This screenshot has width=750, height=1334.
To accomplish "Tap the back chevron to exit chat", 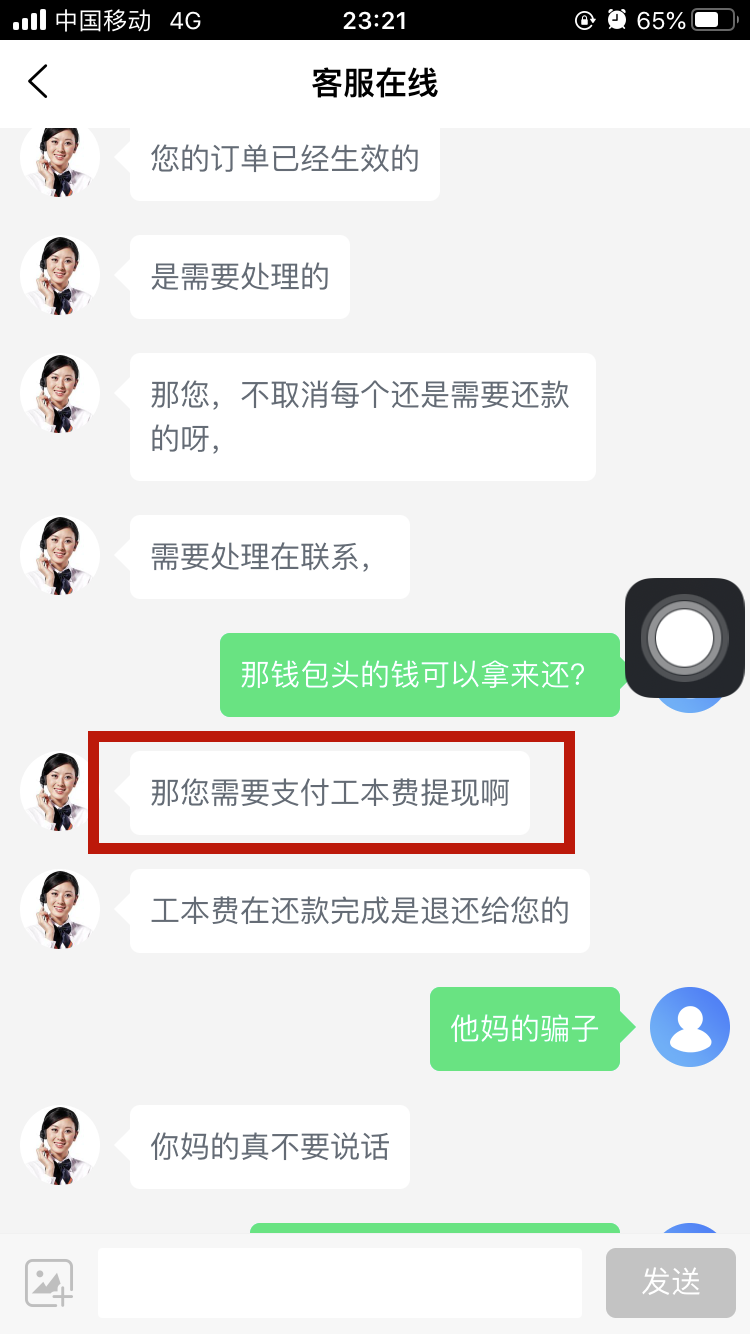I will click(38, 82).
